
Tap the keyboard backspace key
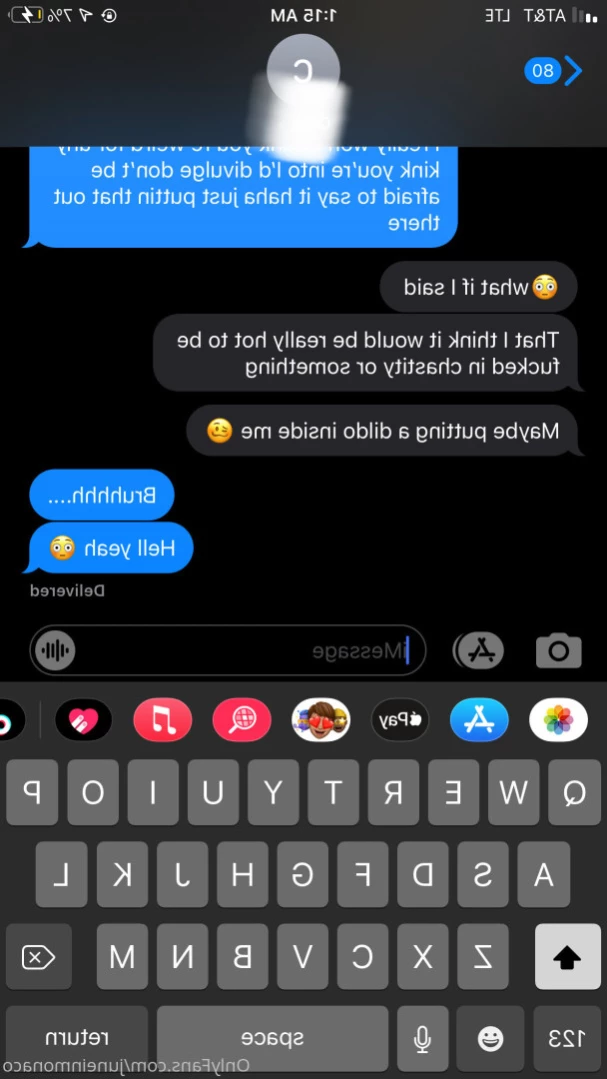pos(39,957)
